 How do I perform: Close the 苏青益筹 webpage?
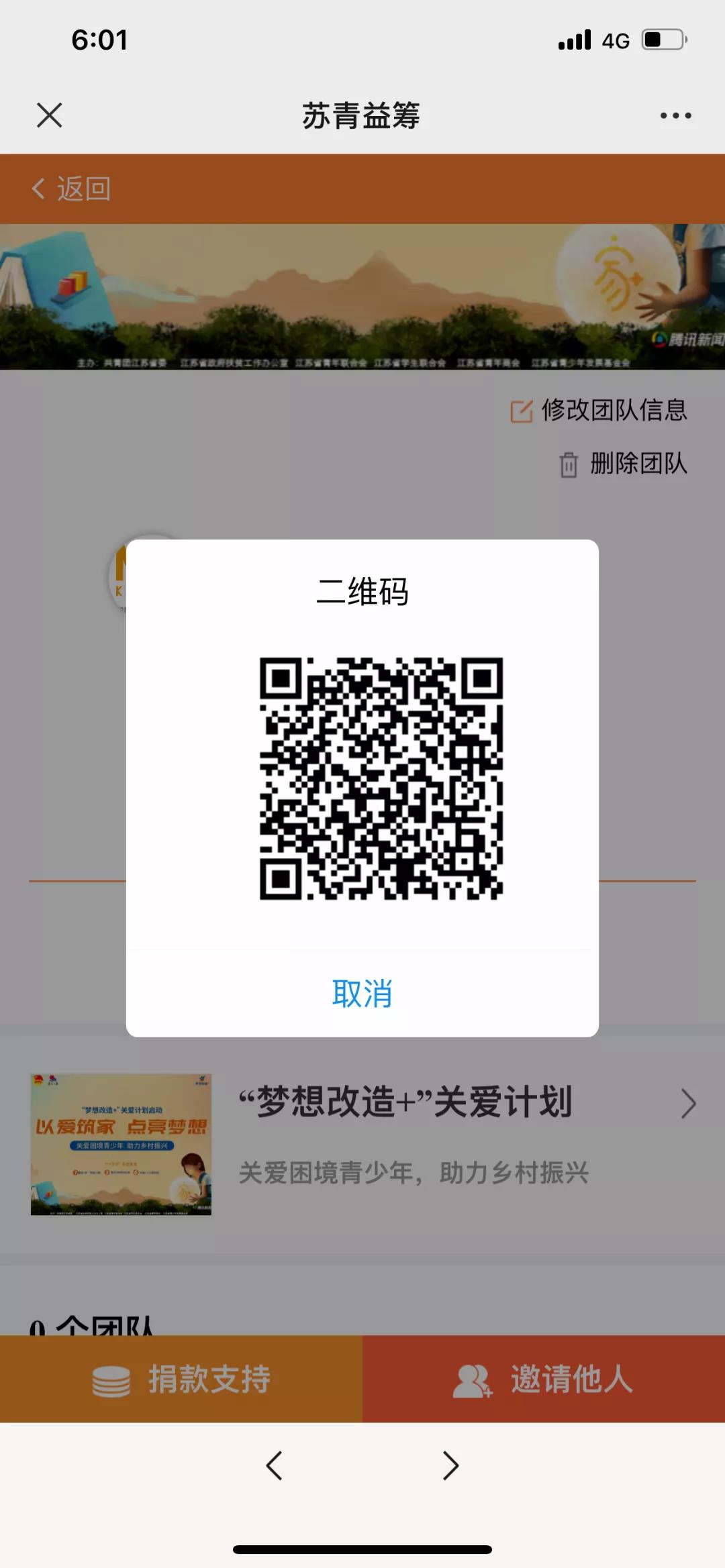(x=49, y=115)
